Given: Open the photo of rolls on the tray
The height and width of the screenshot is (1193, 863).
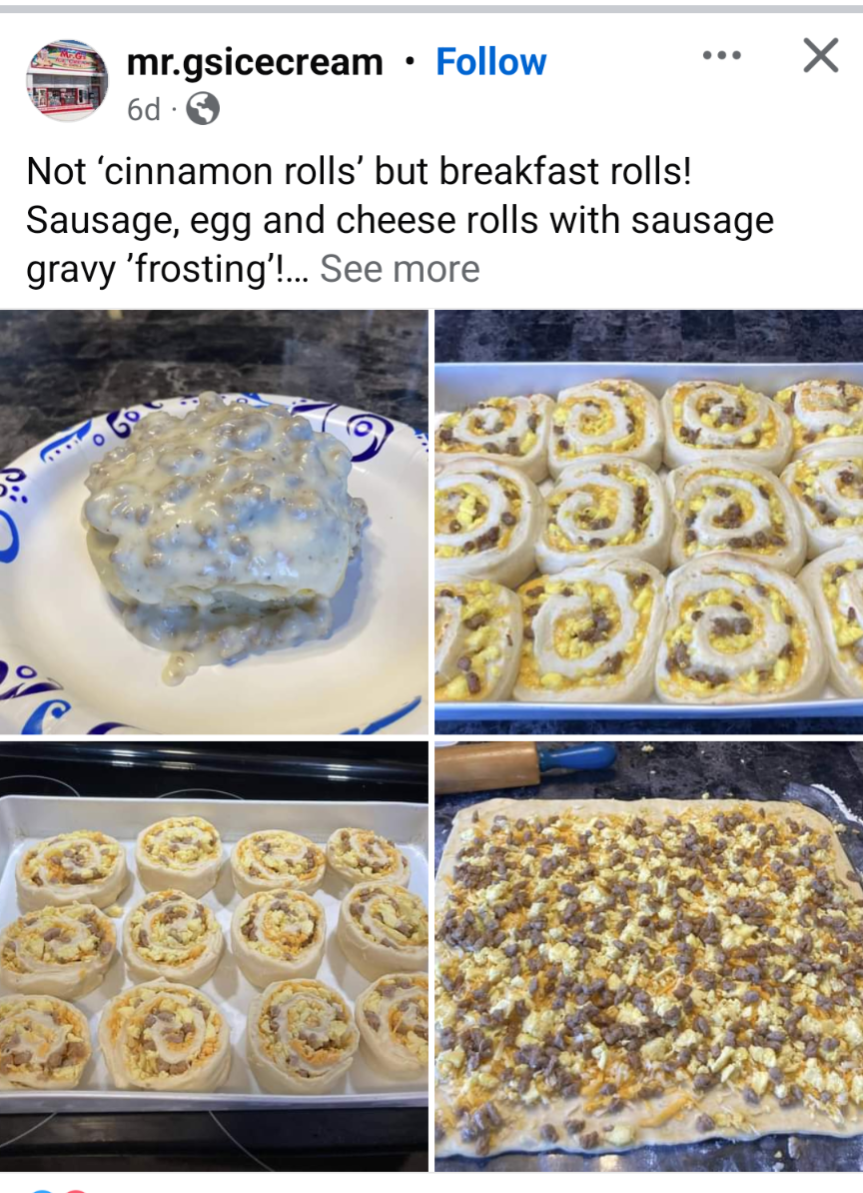Looking at the screenshot, I should [214, 955].
